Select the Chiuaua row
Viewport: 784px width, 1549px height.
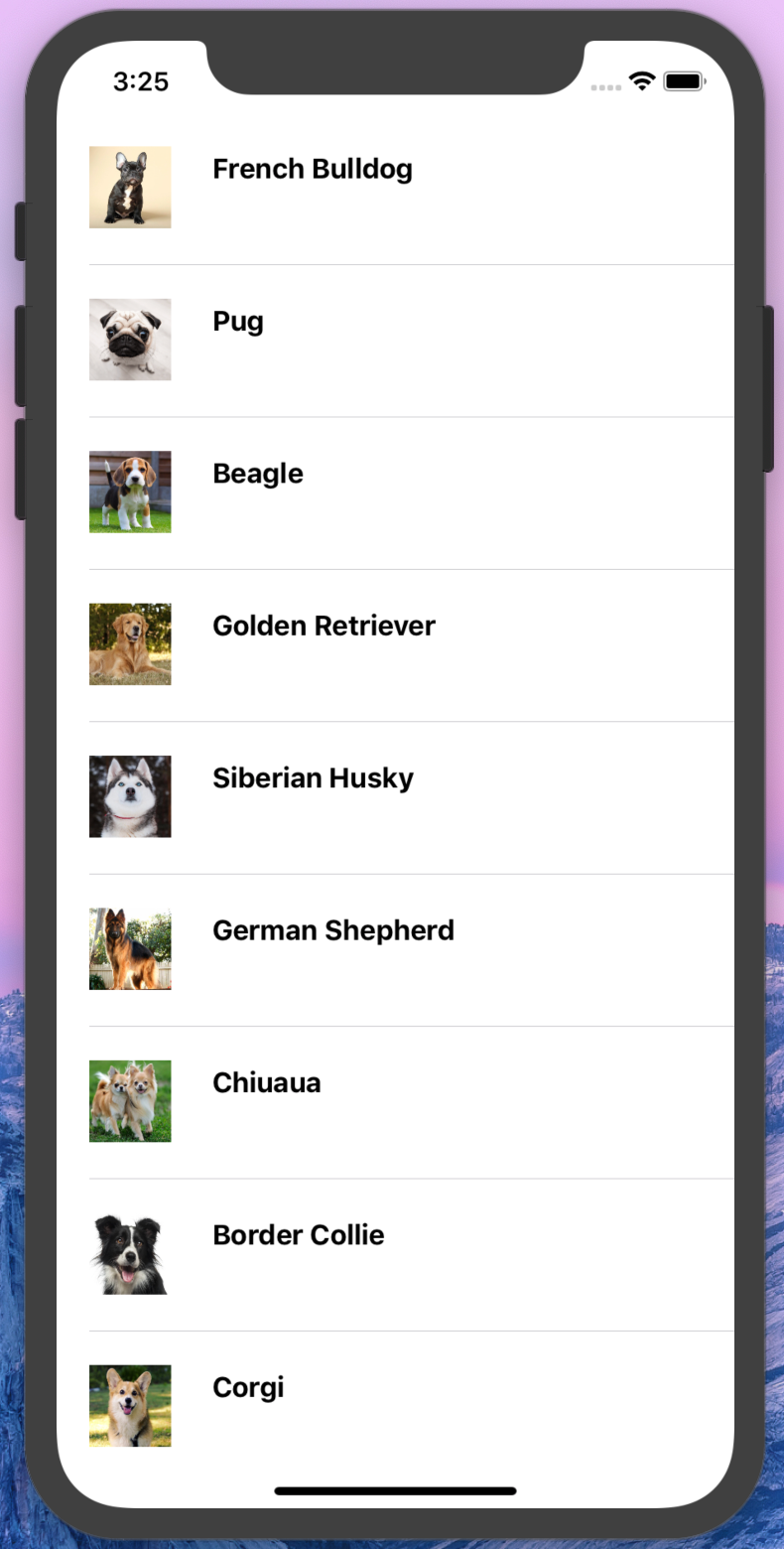pos(266,1083)
